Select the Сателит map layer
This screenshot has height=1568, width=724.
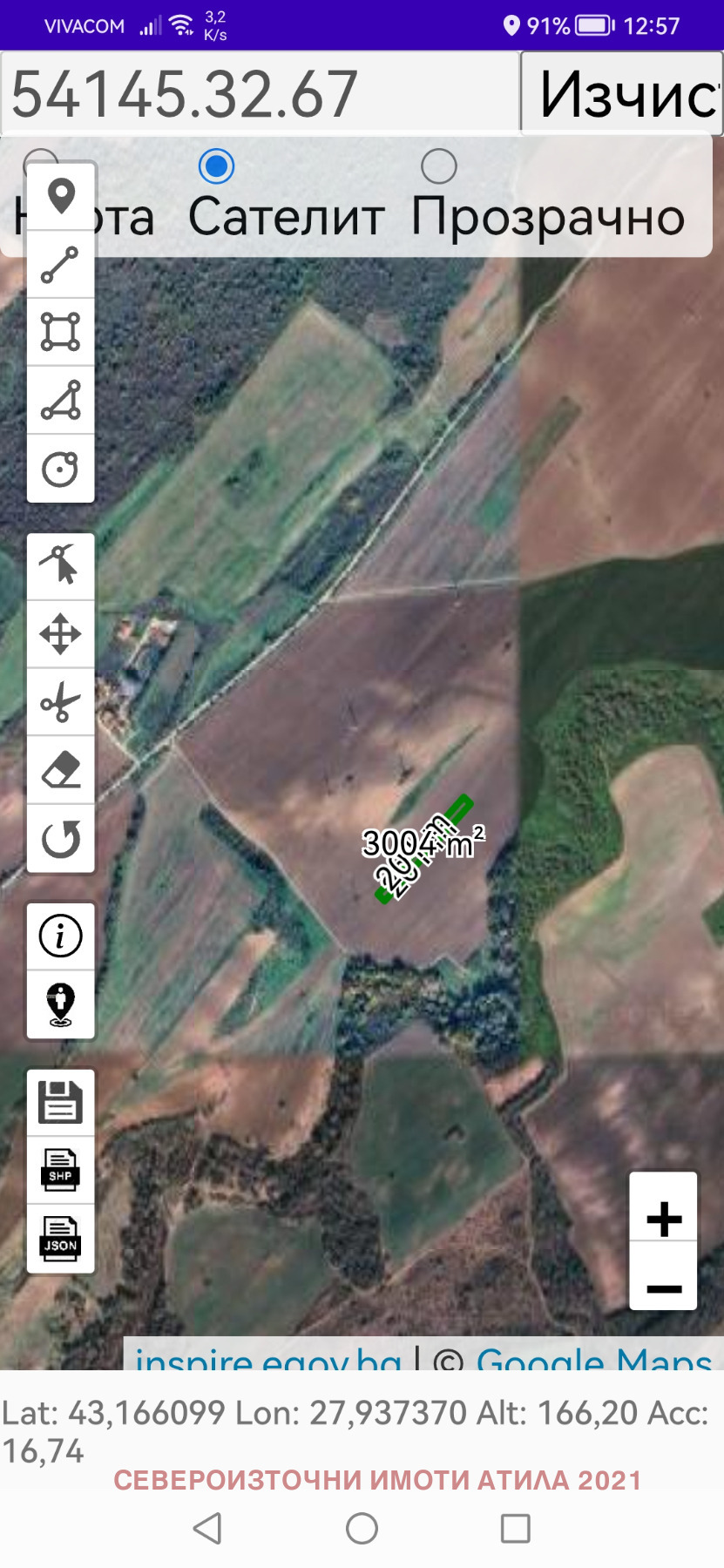pyautogui.click(x=216, y=166)
